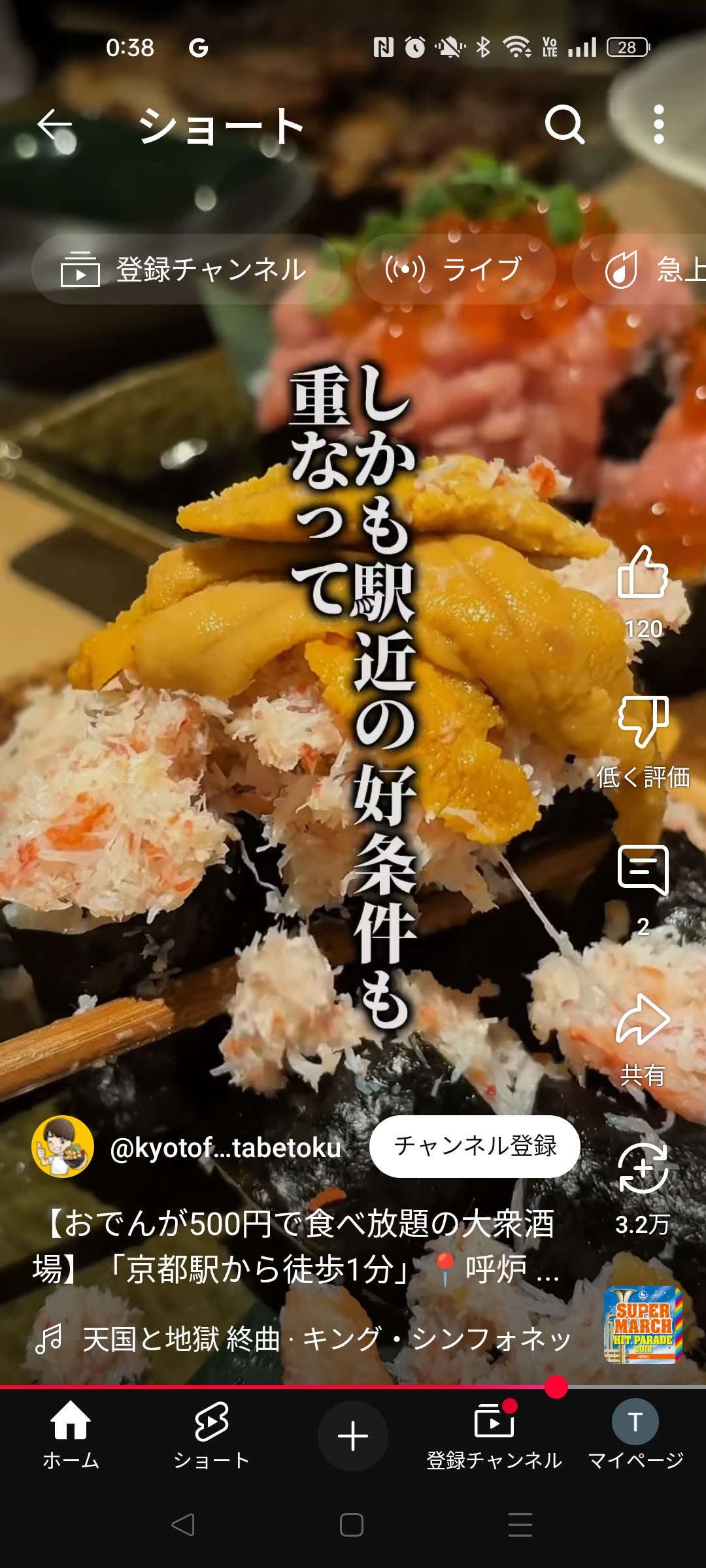
Task: Subscribe with the チャンネル登録 button
Action: click(475, 1146)
